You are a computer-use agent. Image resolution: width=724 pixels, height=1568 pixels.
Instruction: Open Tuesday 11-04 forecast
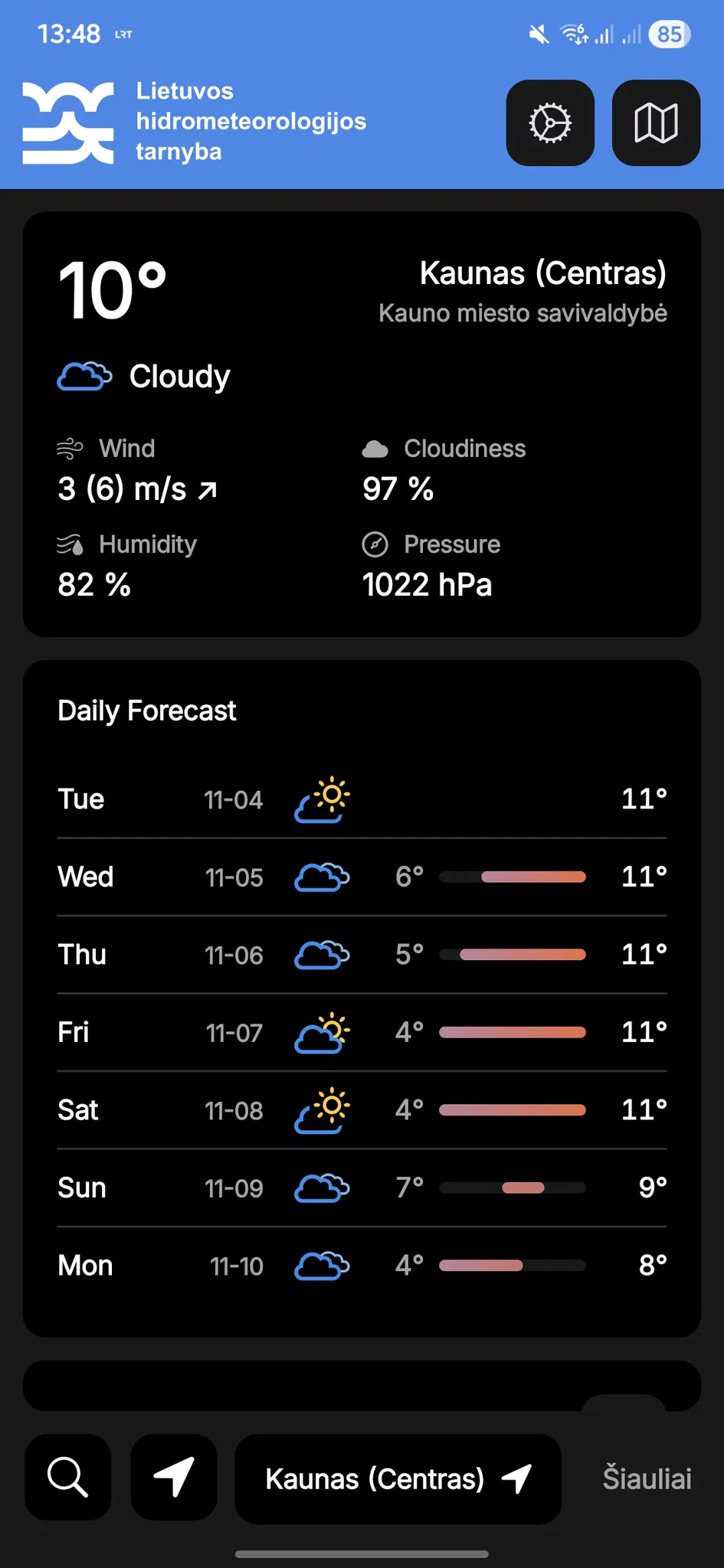[x=362, y=799]
